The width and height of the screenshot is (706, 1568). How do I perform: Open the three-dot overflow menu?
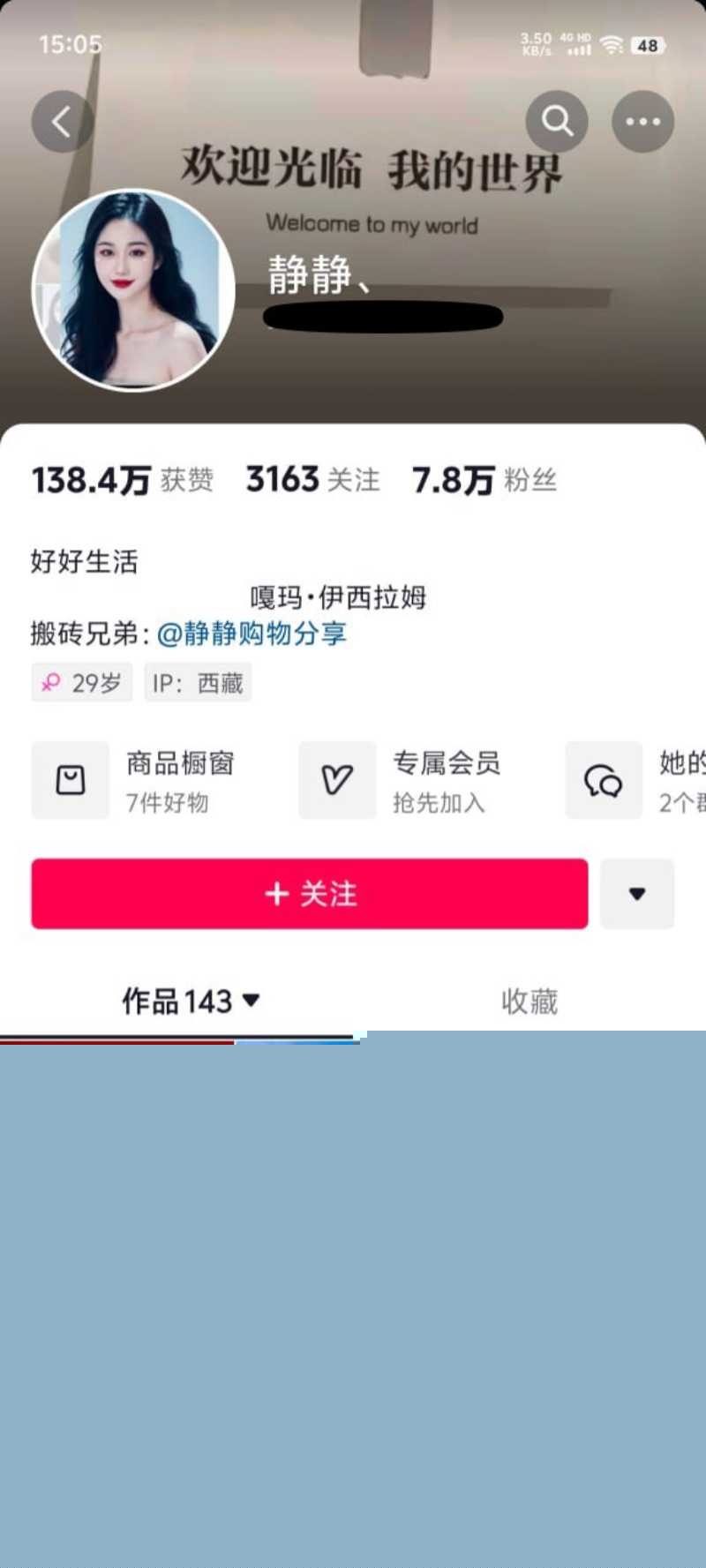pyautogui.click(x=642, y=122)
